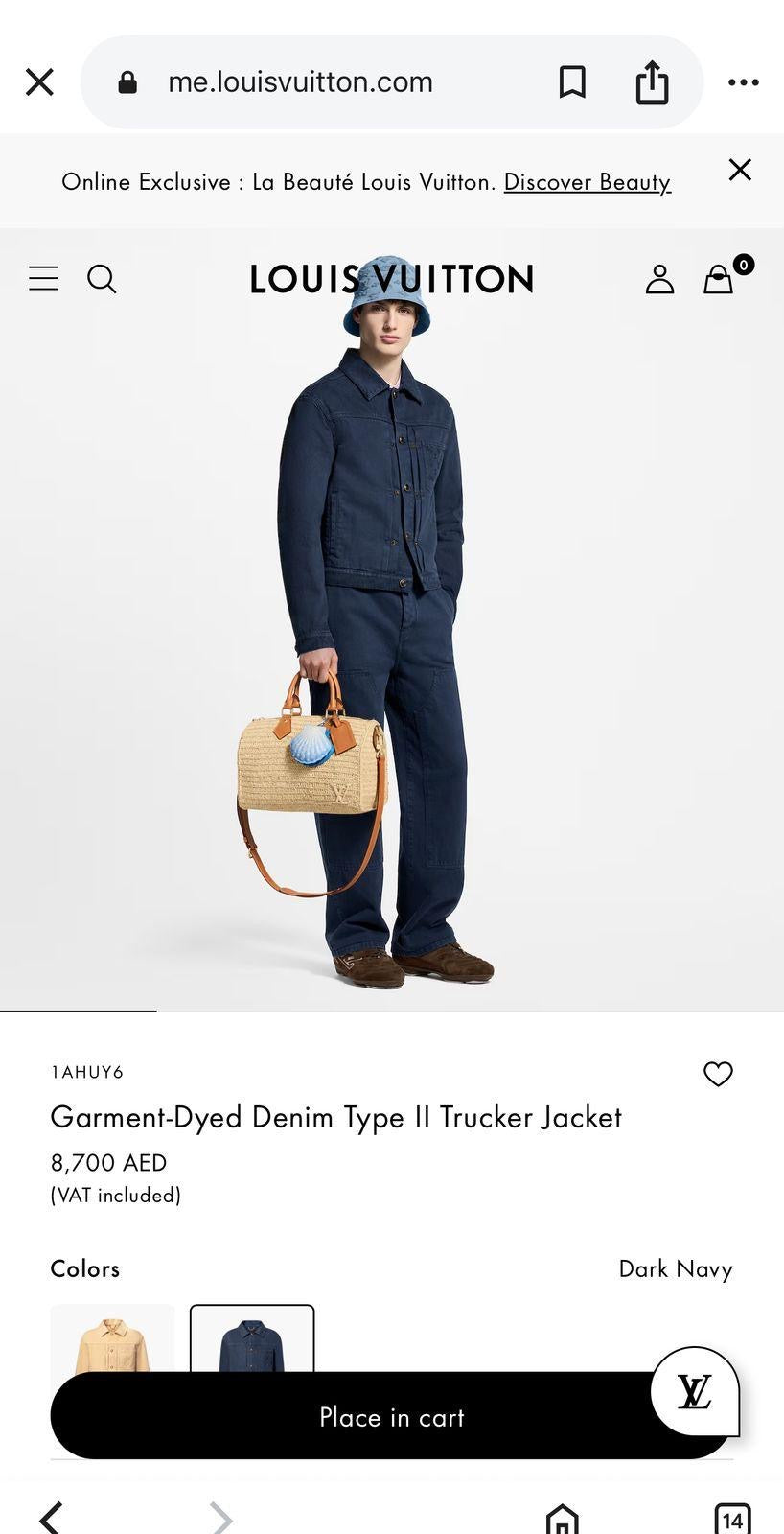Select the Dark Navy color swatch
Image resolution: width=784 pixels, height=1534 pixels.
[x=252, y=1338]
